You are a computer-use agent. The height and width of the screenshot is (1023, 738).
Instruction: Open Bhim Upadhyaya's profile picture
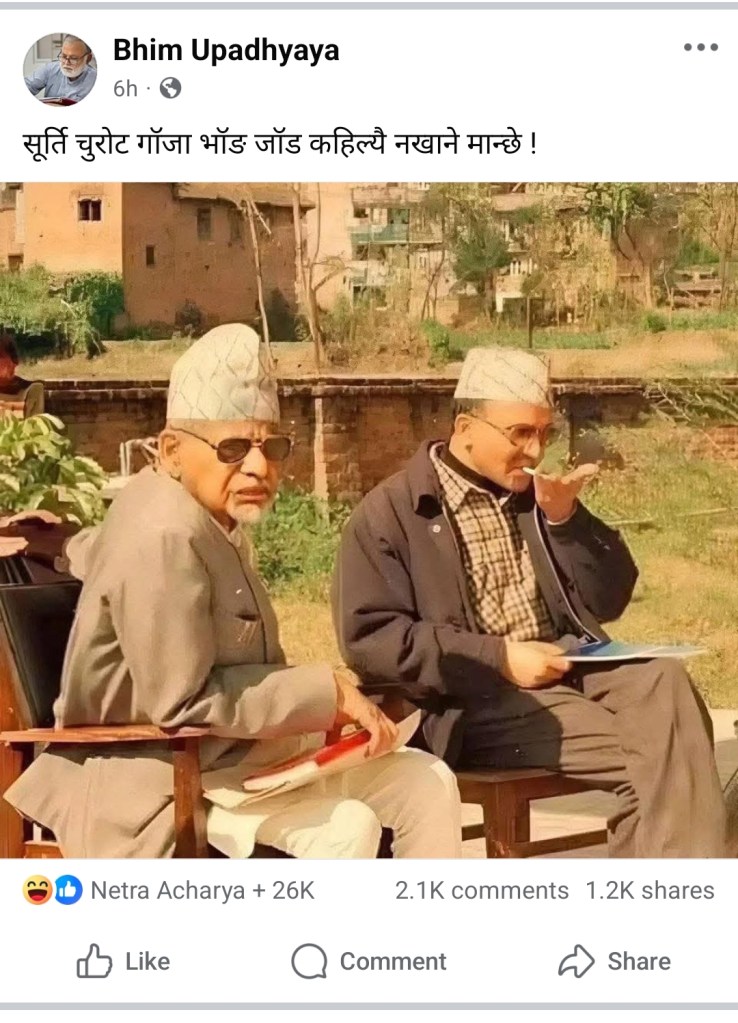pos(60,69)
